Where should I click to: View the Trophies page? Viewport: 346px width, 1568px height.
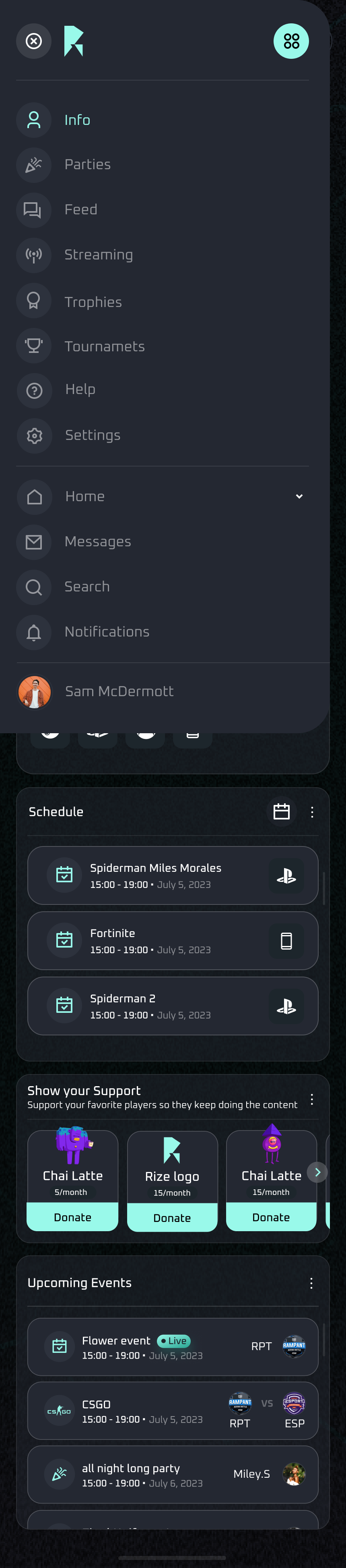(x=93, y=302)
